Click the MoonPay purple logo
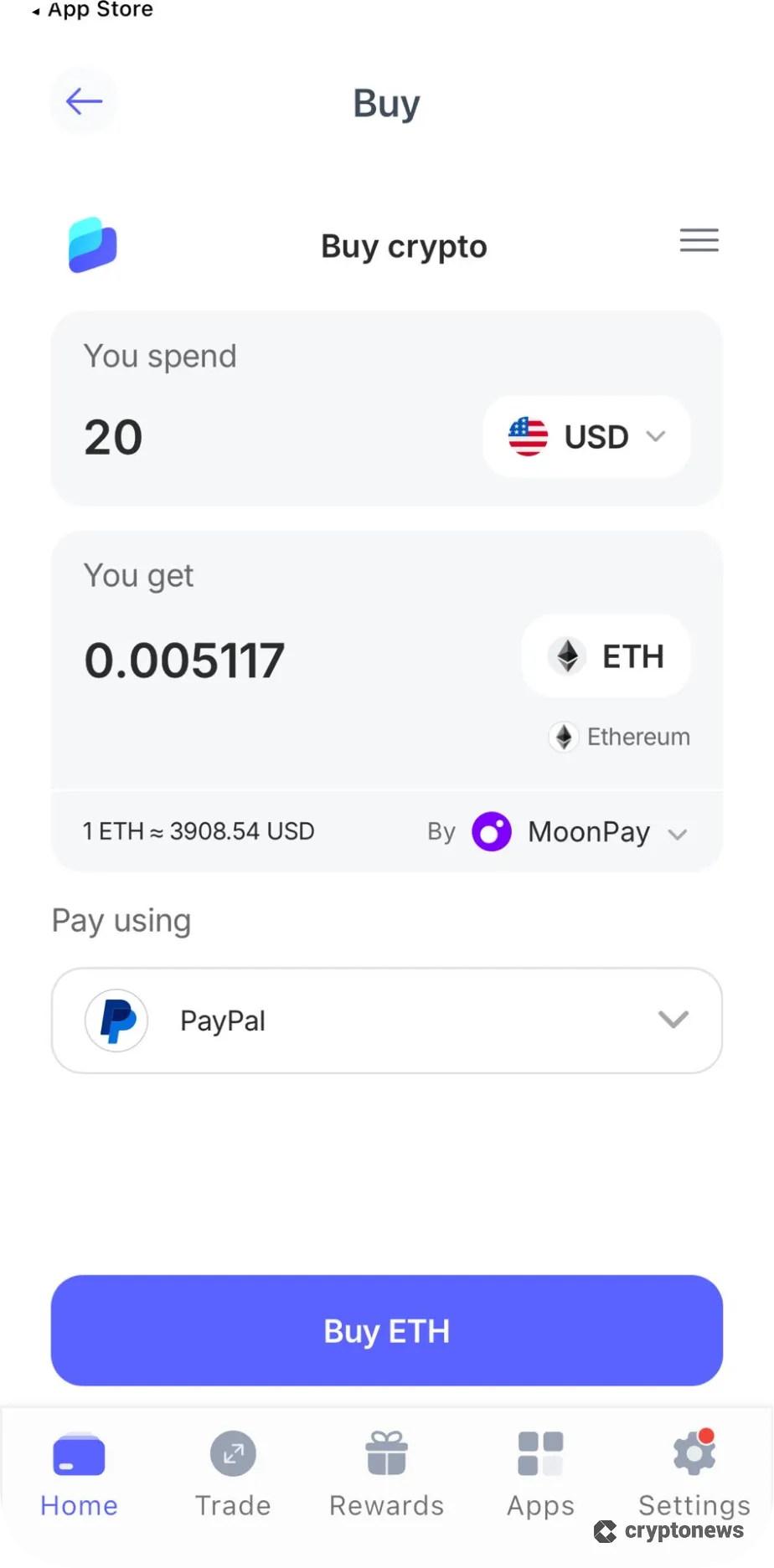Screen dimensions: 774x1568 coord(492,831)
